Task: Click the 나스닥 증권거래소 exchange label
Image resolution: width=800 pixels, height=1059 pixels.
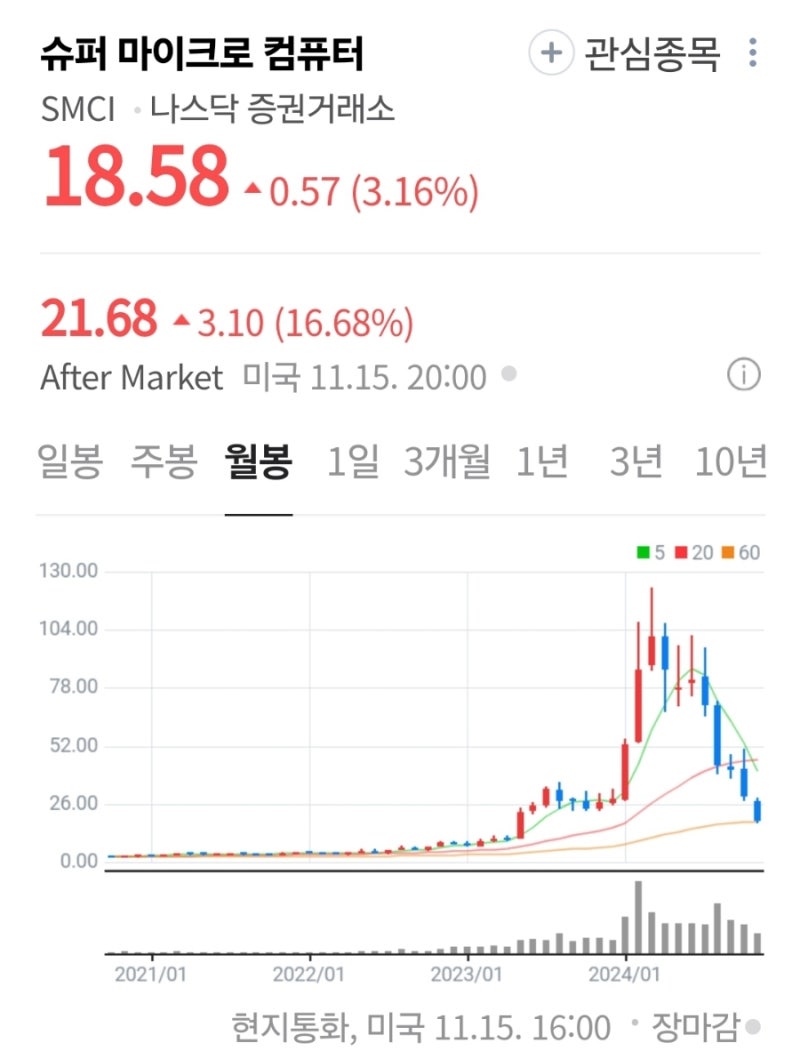Action: (x=273, y=110)
